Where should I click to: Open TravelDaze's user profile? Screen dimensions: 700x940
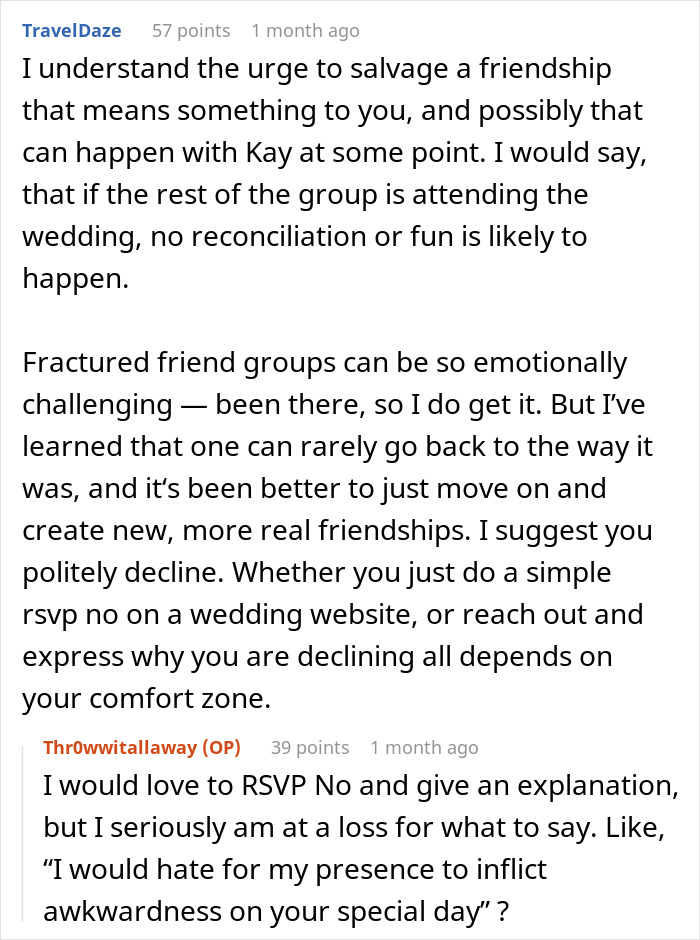click(71, 31)
